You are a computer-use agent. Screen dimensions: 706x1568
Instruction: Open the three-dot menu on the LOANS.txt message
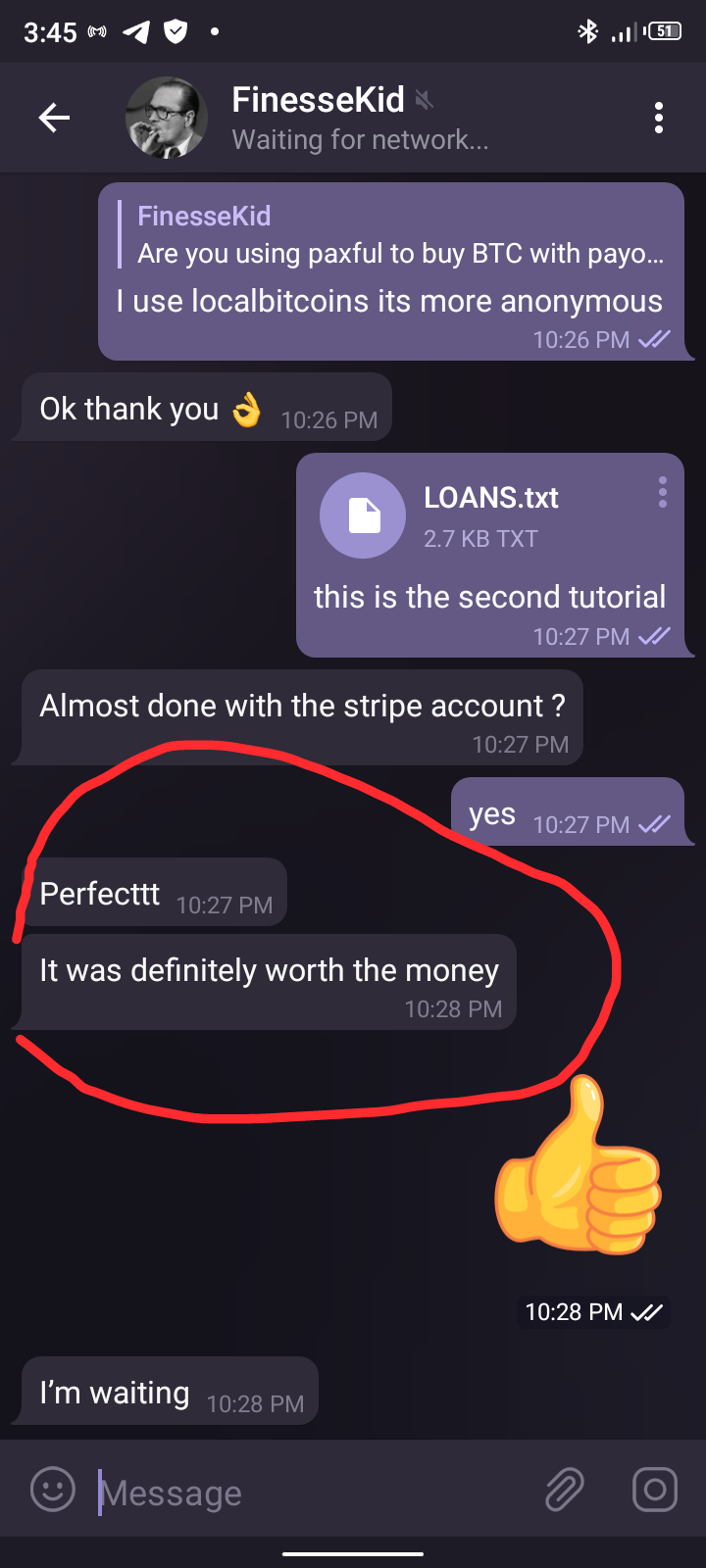tap(662, 492)
